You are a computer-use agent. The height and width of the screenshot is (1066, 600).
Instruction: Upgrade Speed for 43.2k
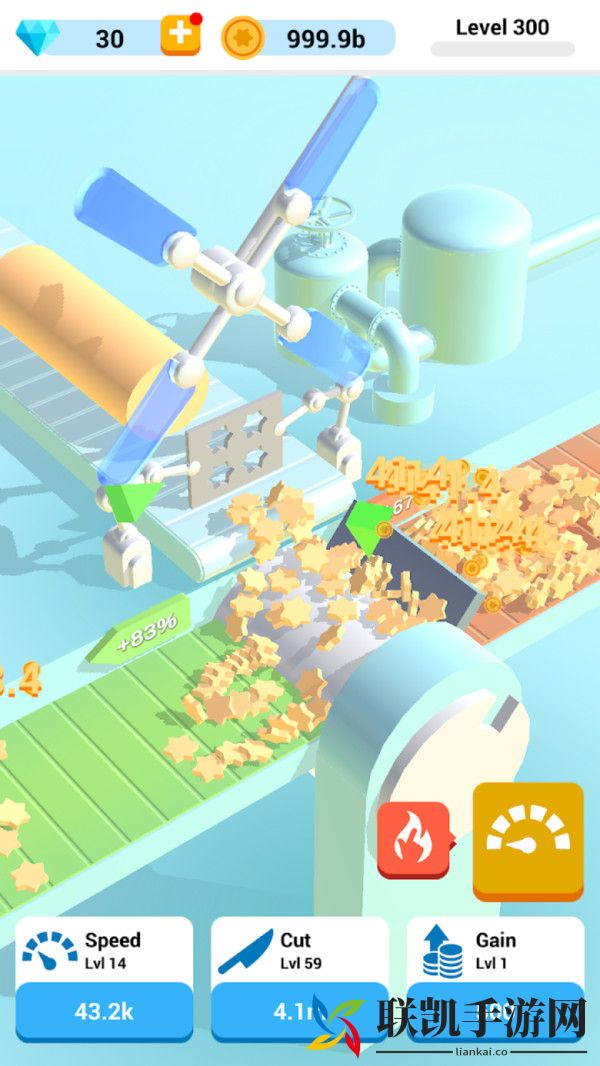click(x=104, y=1011)
